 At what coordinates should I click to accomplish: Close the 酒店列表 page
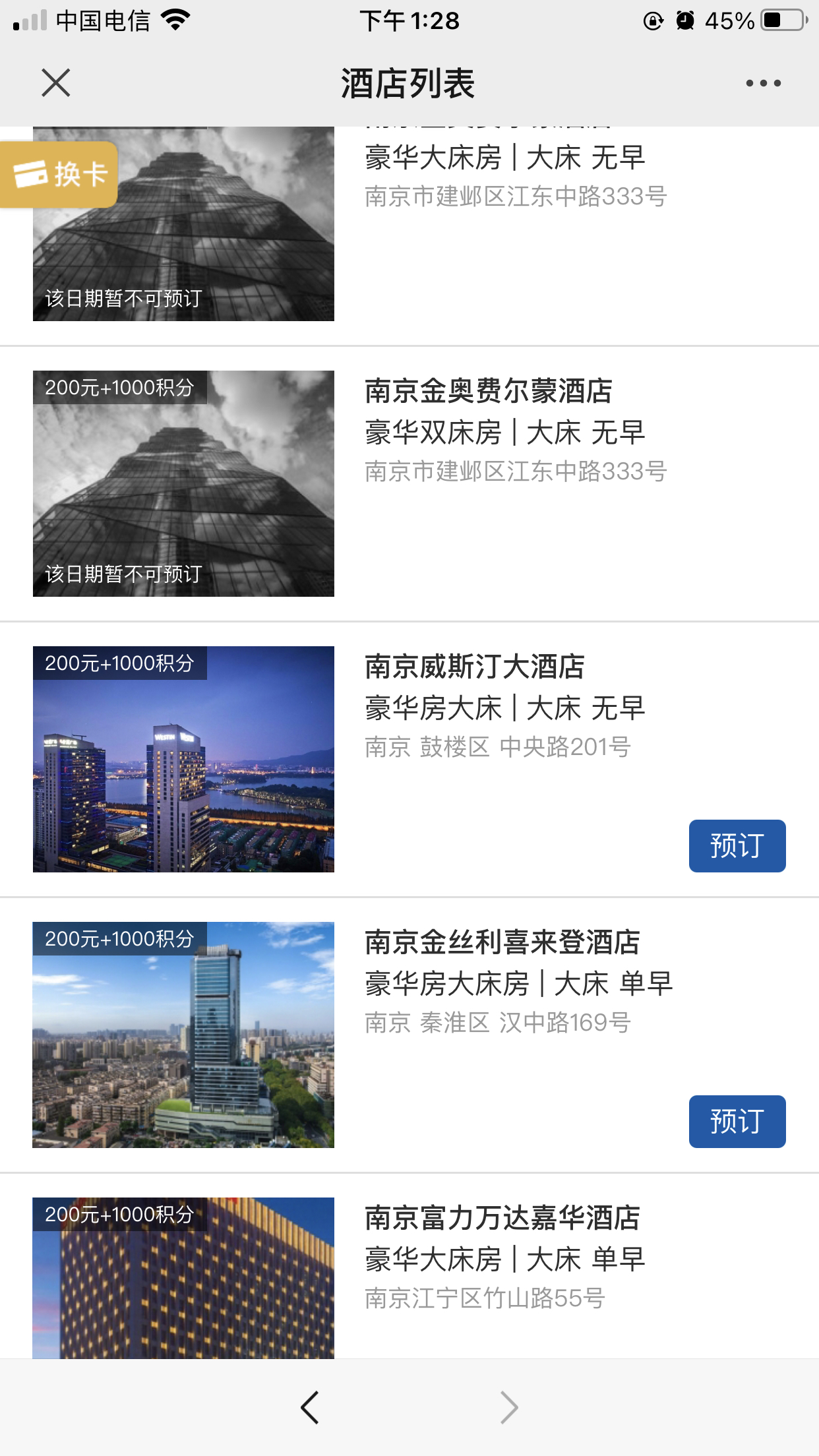point(56,83)
